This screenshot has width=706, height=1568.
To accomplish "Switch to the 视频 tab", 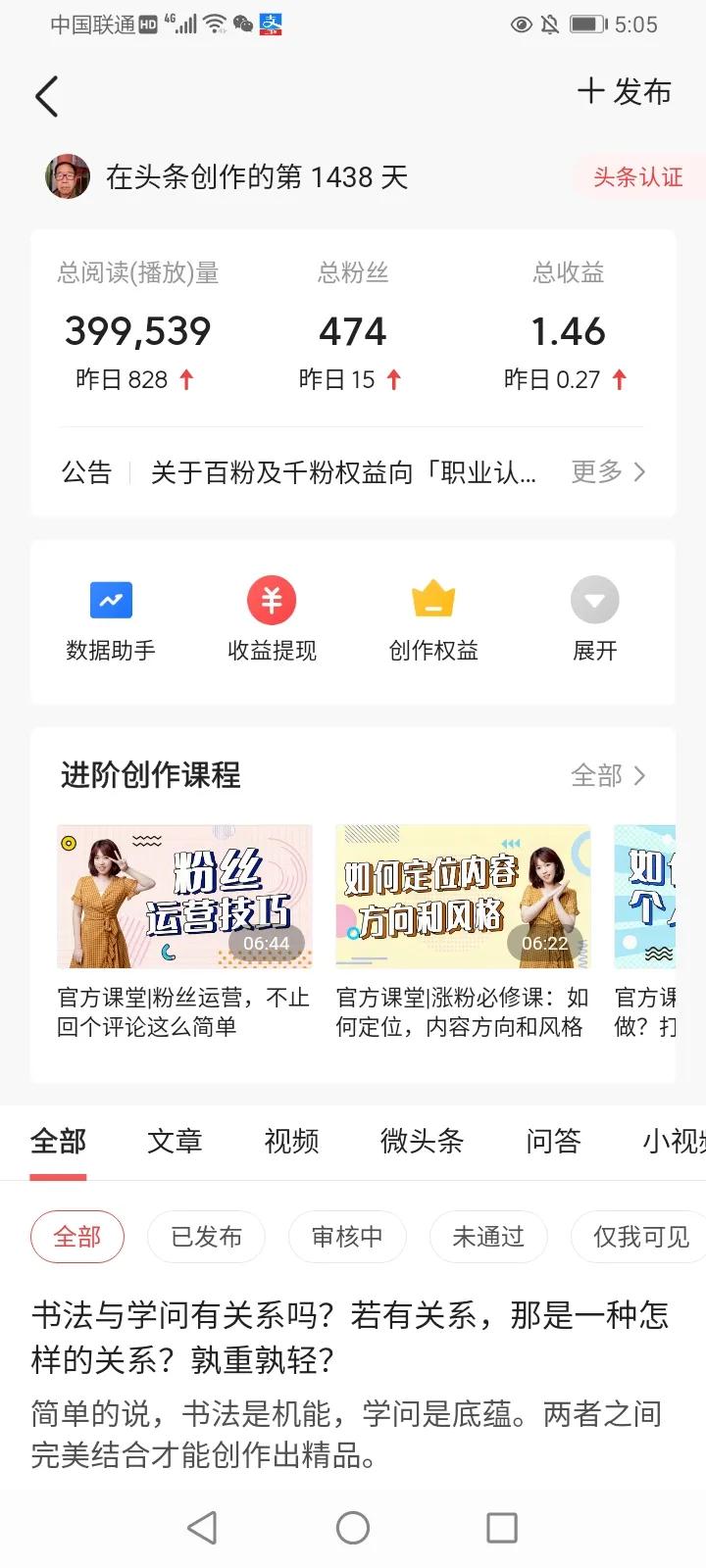I will 290,1142.
